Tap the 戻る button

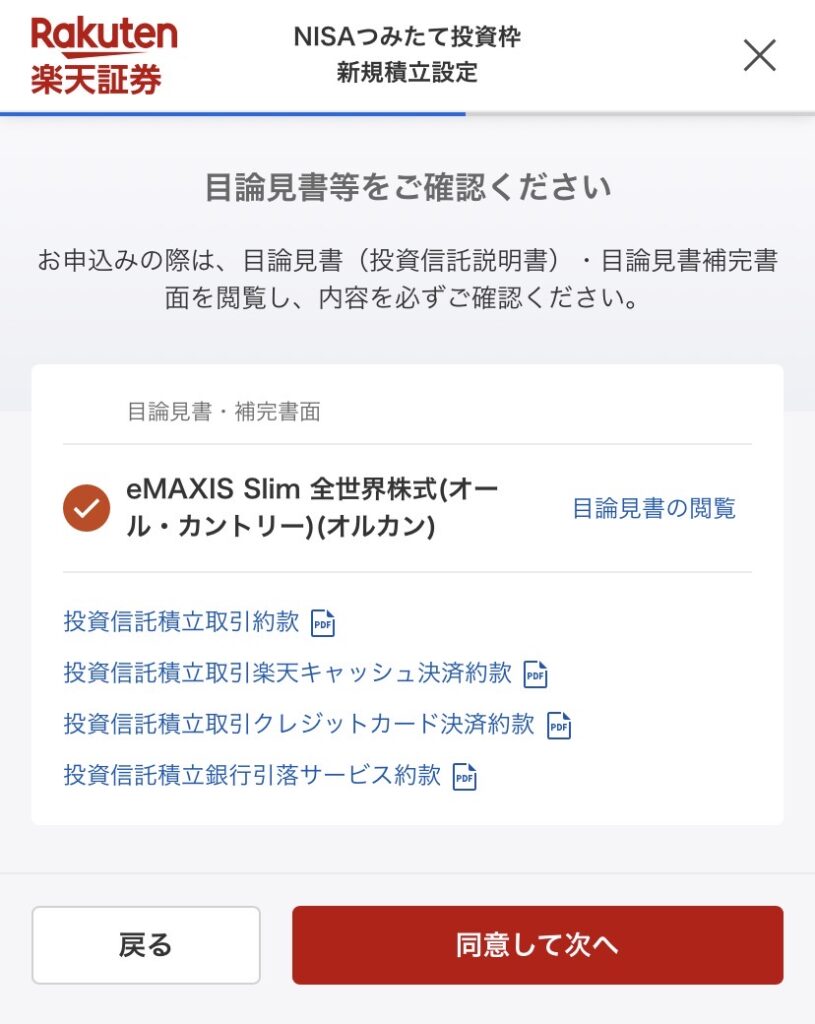tap(146, 945)
